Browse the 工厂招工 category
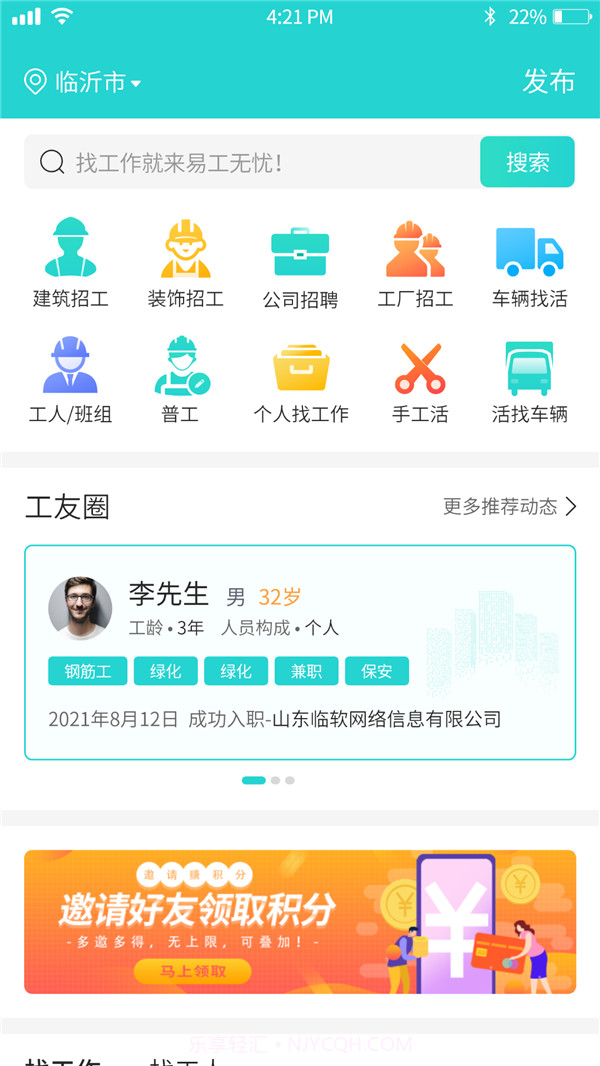The width and height of the screenshot is (600, 1066). click(415, 264)
